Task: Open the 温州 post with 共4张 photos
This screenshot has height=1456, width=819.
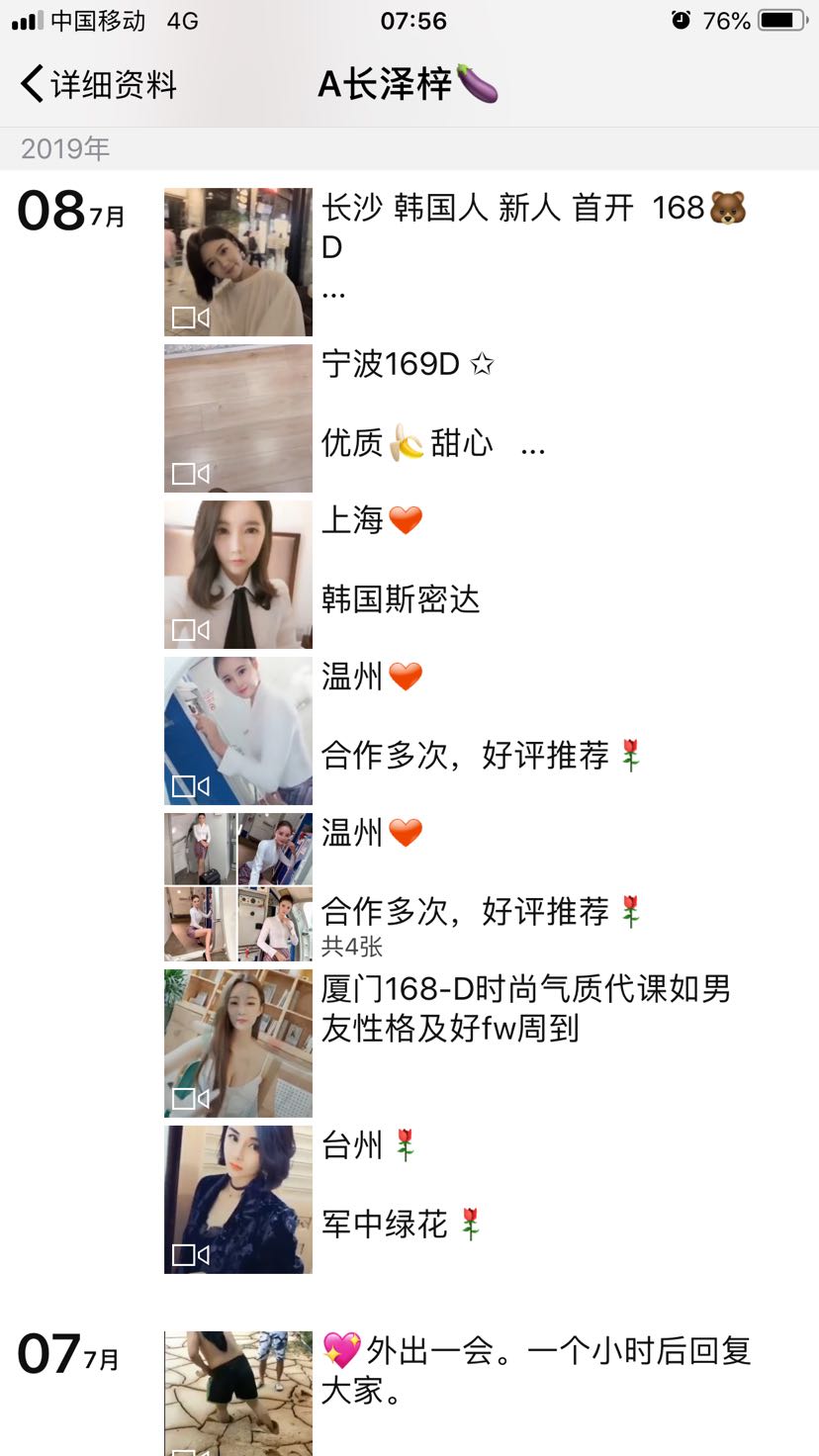Action: pos(237,887)
